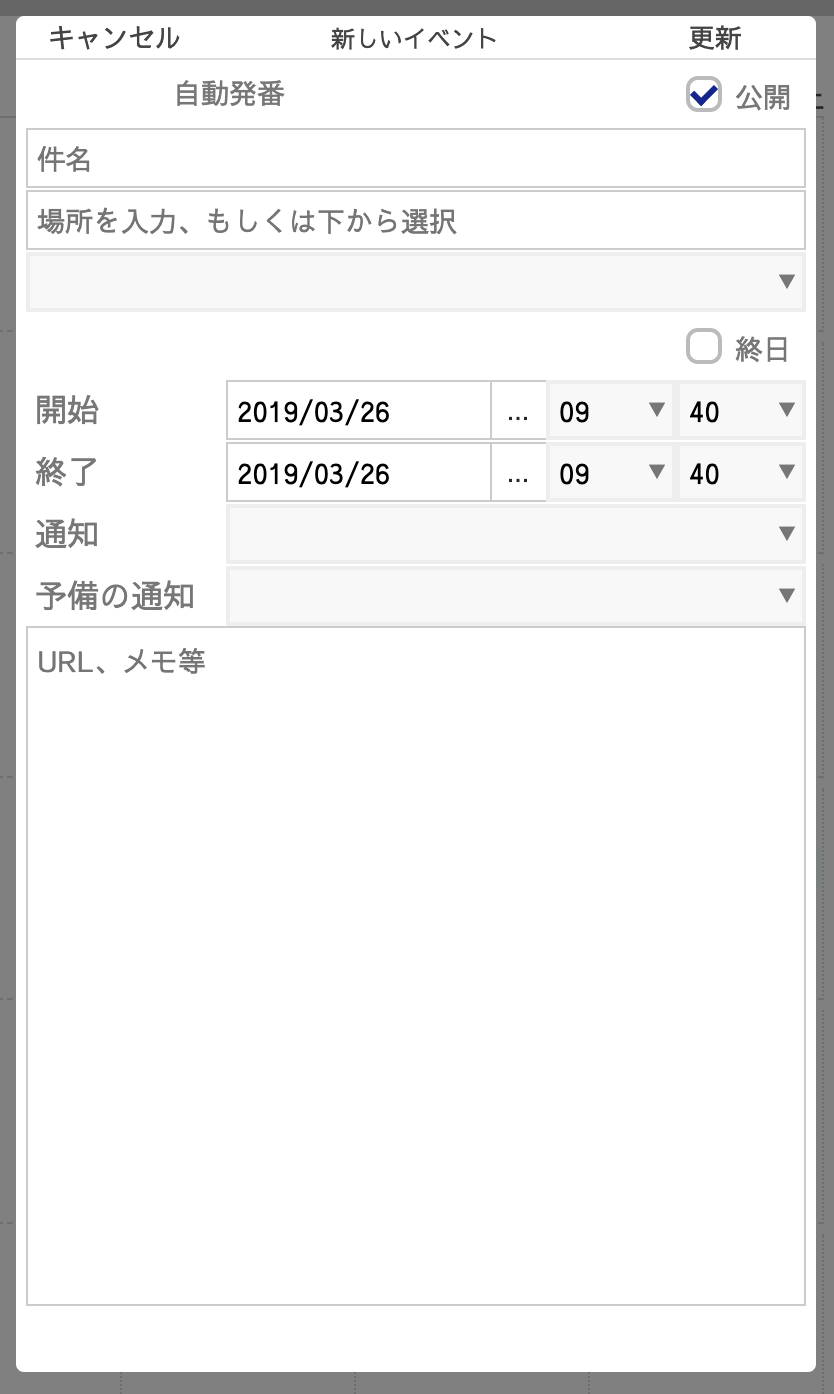
Task: Tap the 場所を入力 location field
Action: coord(416,220)
